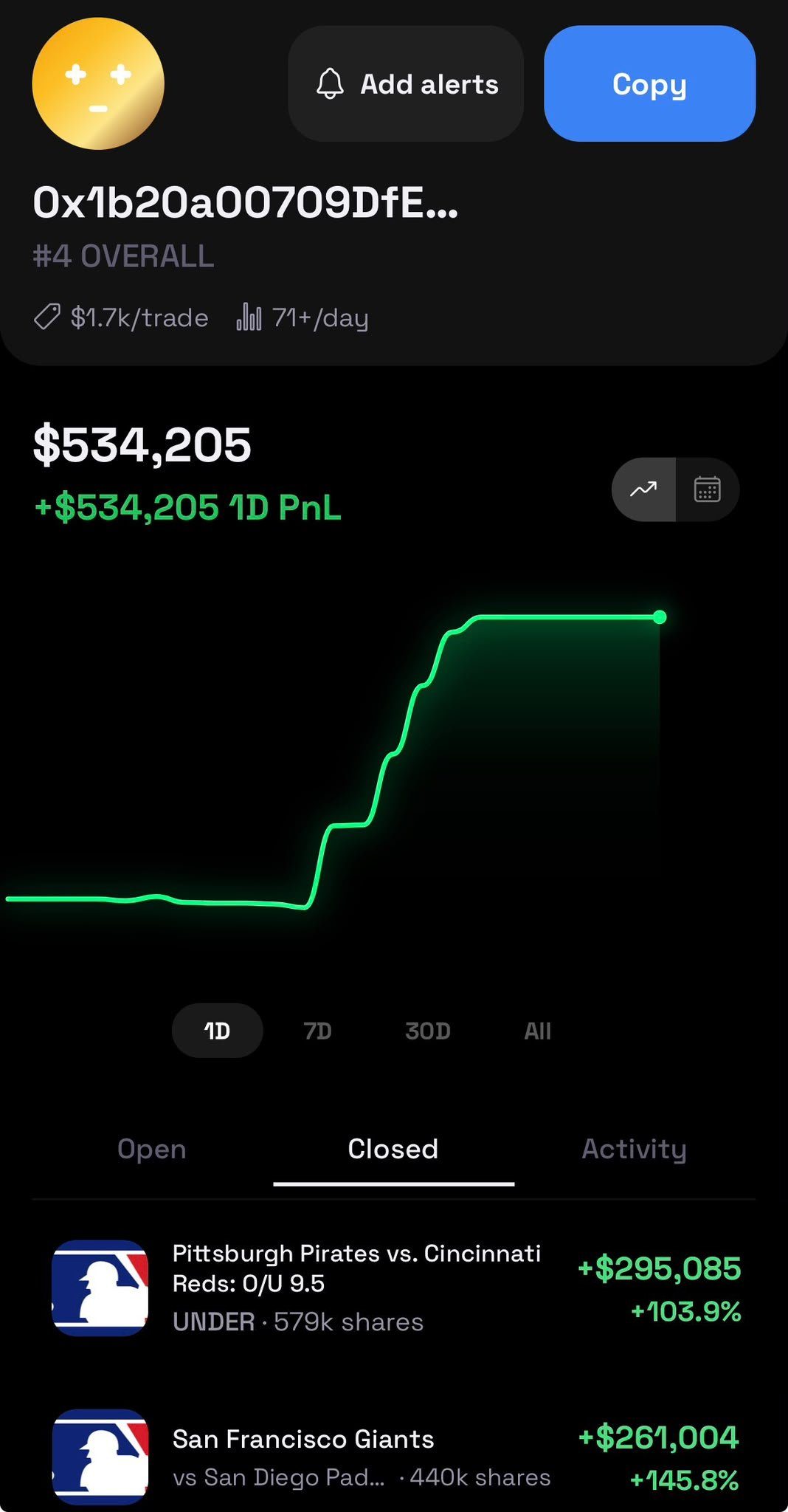Screen dimensions: 788x1512
Task: Switch to the Open positions tab
Action: tap(152, 1149)
